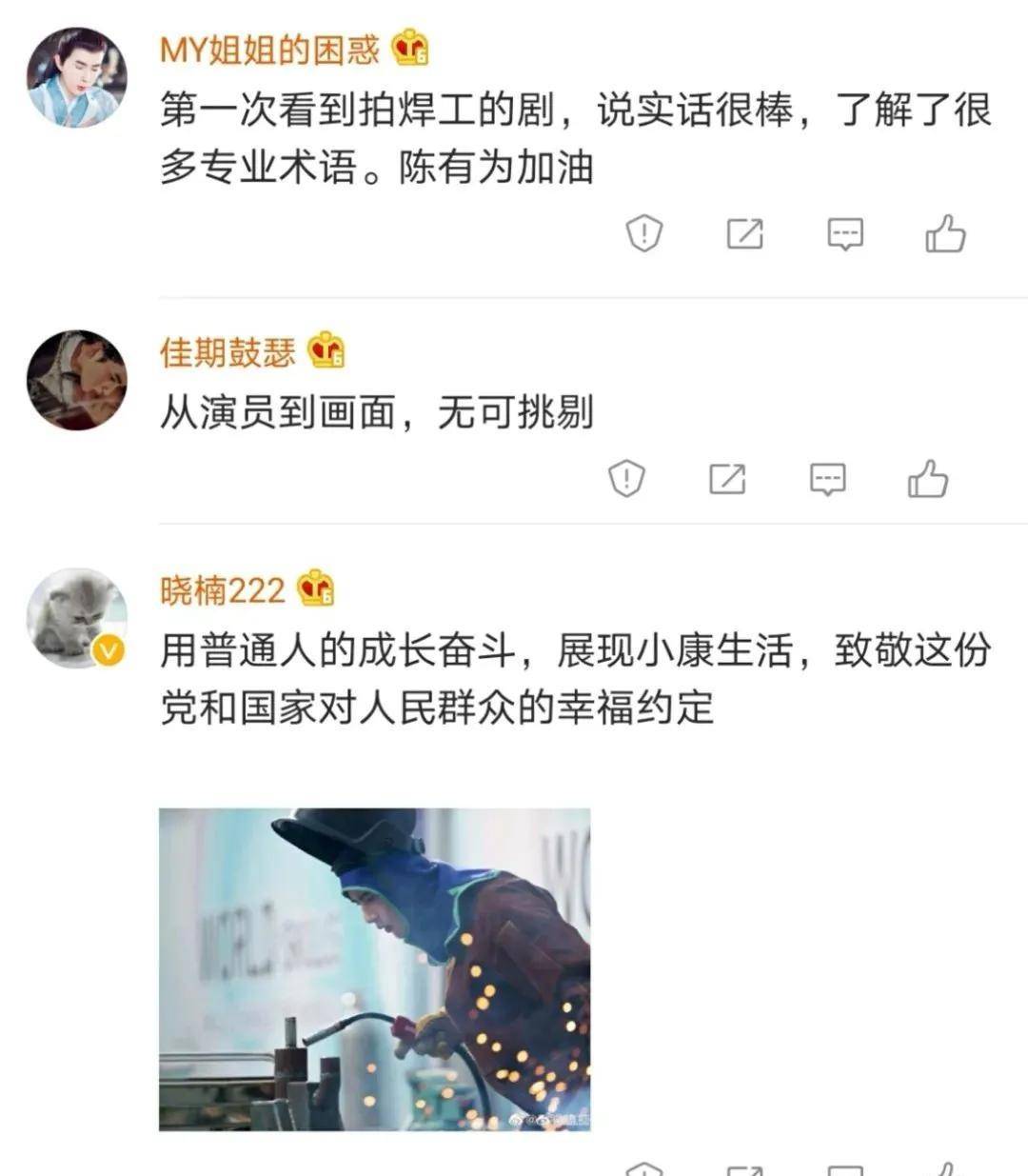Reply to the comment by 佳期鼓瑟
1028x1176 pixels.
(827, 478)
